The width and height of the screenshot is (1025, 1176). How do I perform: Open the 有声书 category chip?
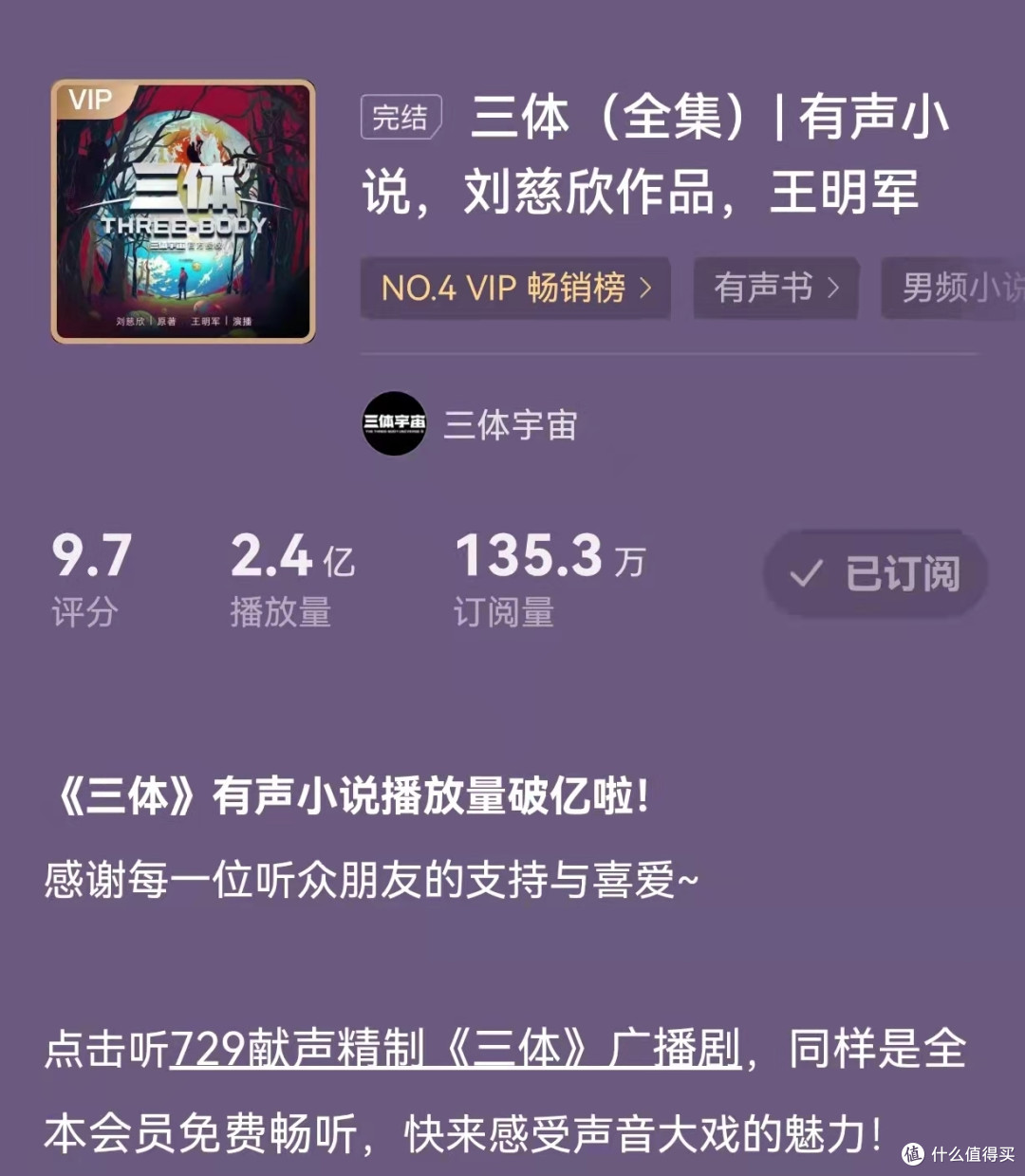pyautogui.click(x=775, y=288)
